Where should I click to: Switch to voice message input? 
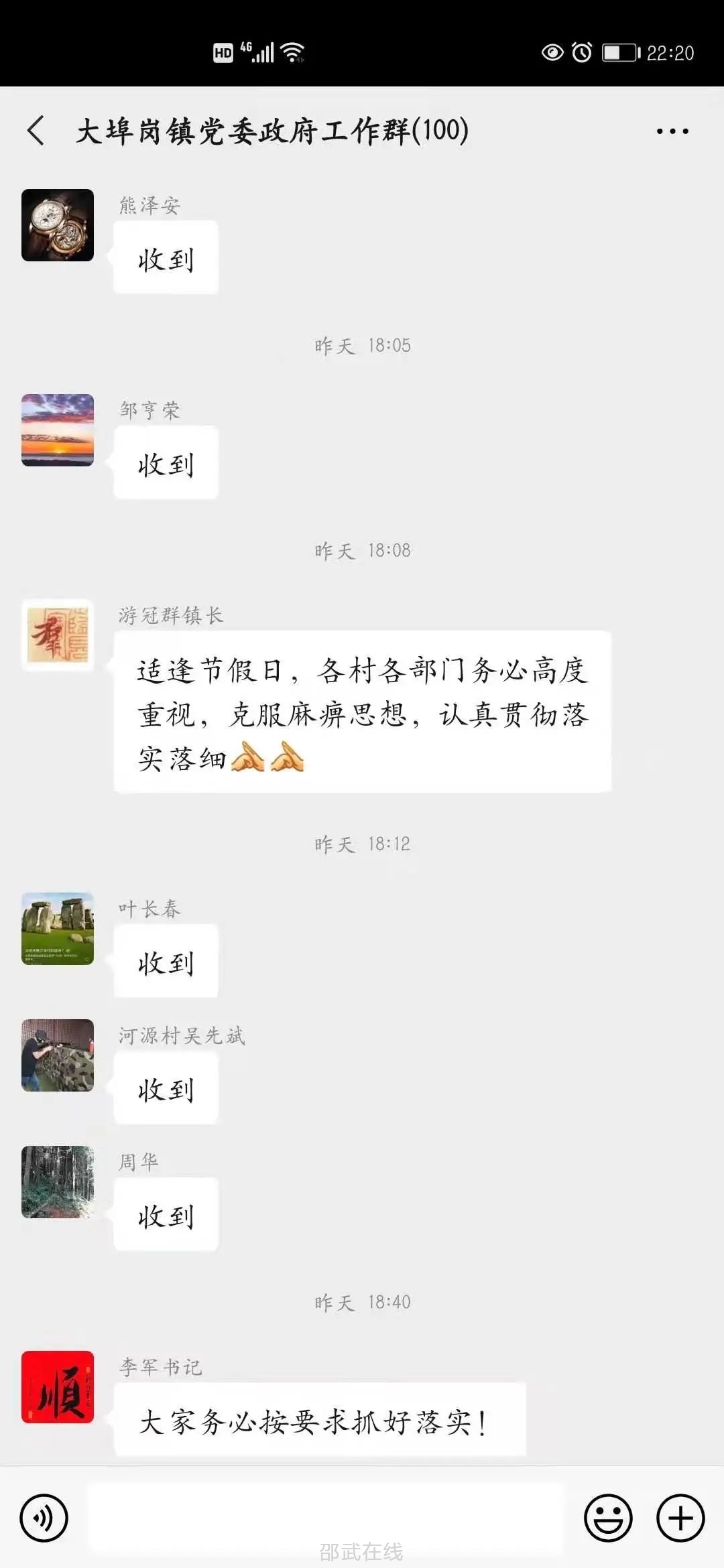click(44, 1518)
